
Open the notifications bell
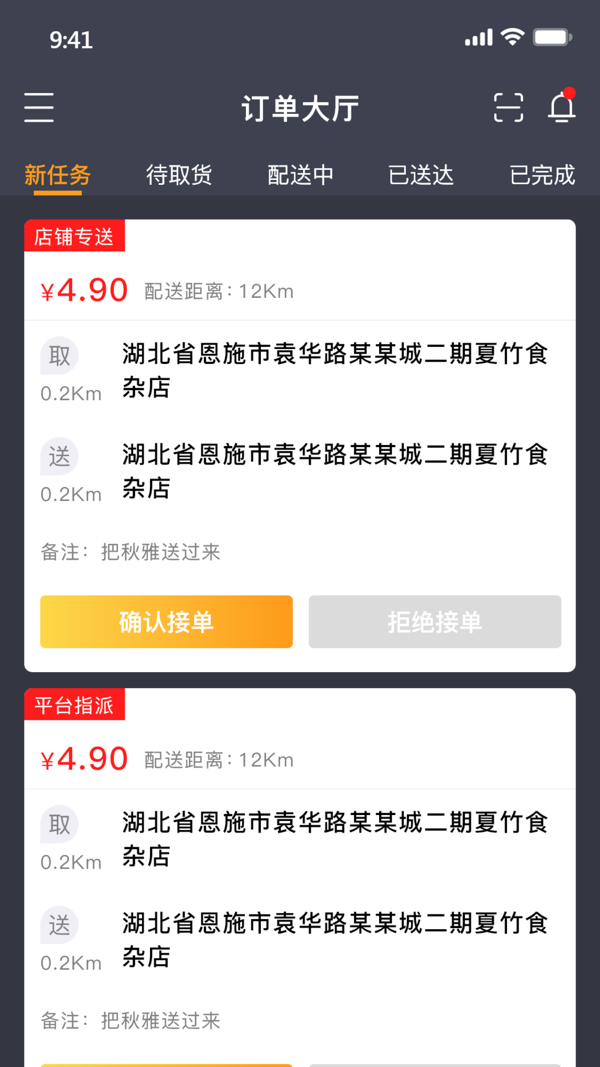pyautogui.click(x=562, y=108)
